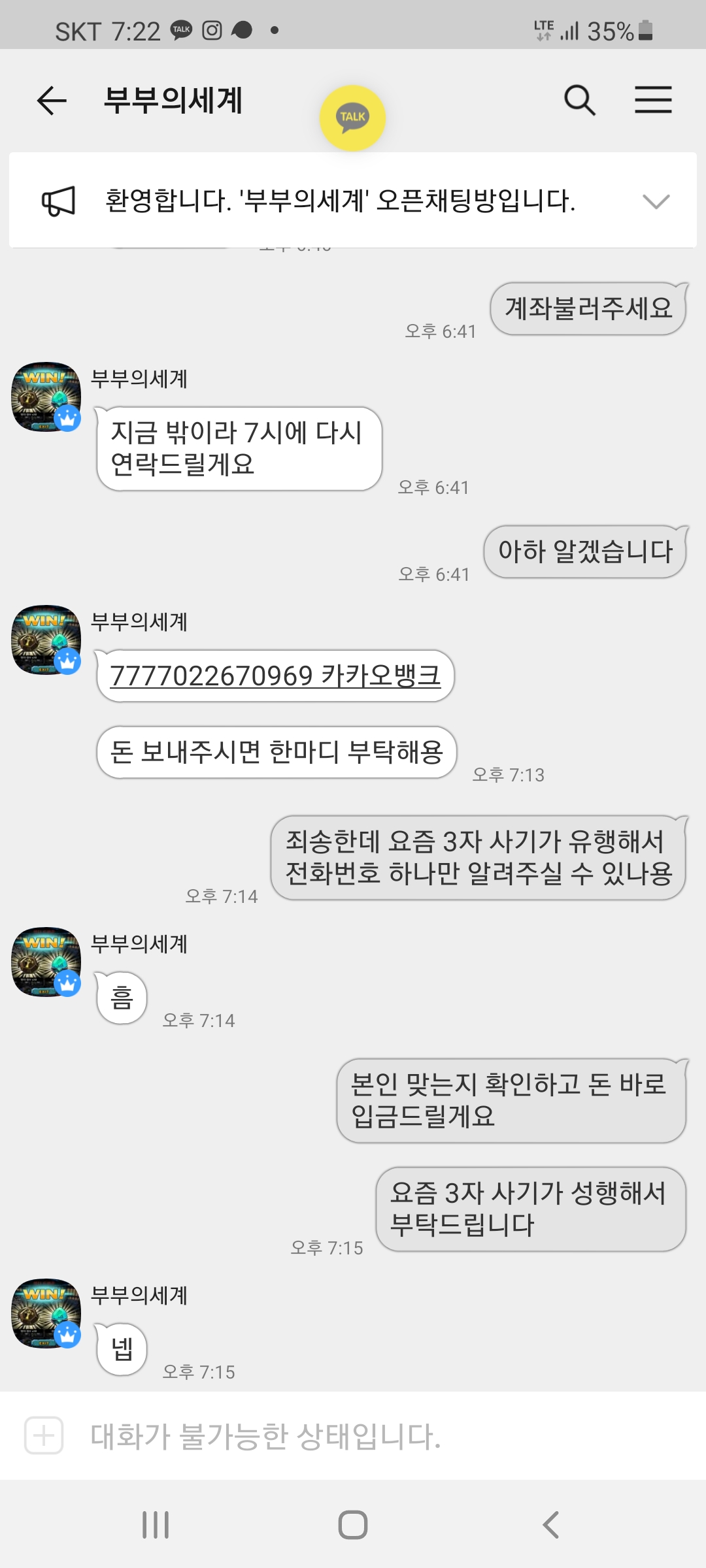Image resolution: width=706 pixels, height=1568 pixels.
Task: Go to the home screen
Action: 353,1525
